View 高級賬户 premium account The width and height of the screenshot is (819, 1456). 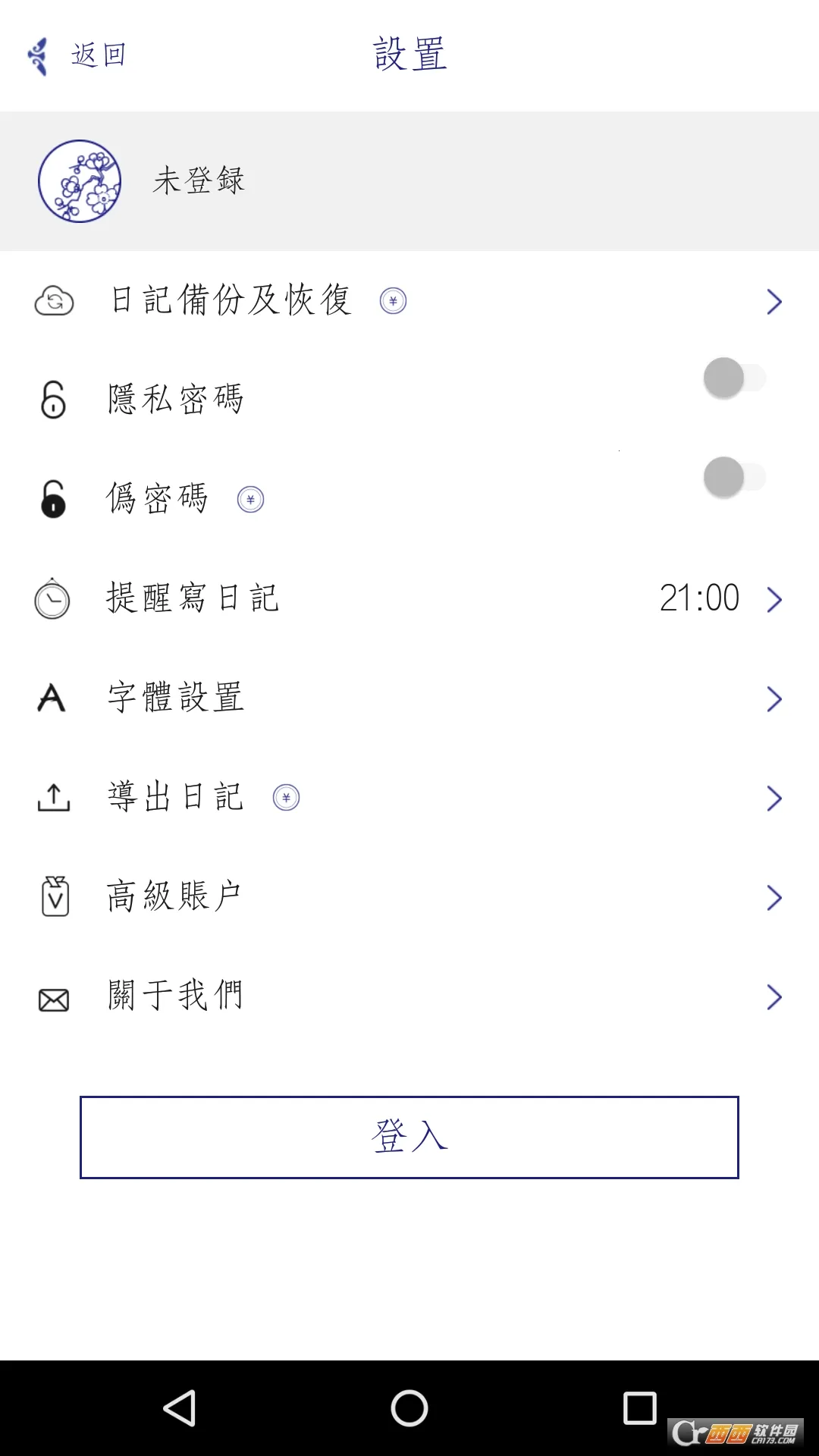(409, 897)
